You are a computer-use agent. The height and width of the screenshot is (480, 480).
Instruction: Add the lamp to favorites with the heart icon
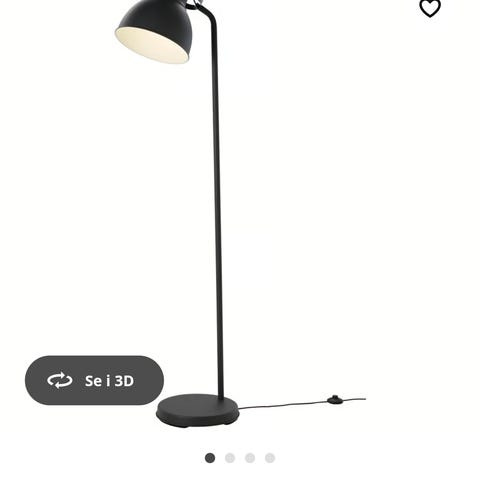pyautogui.click(x=430, y=7)
